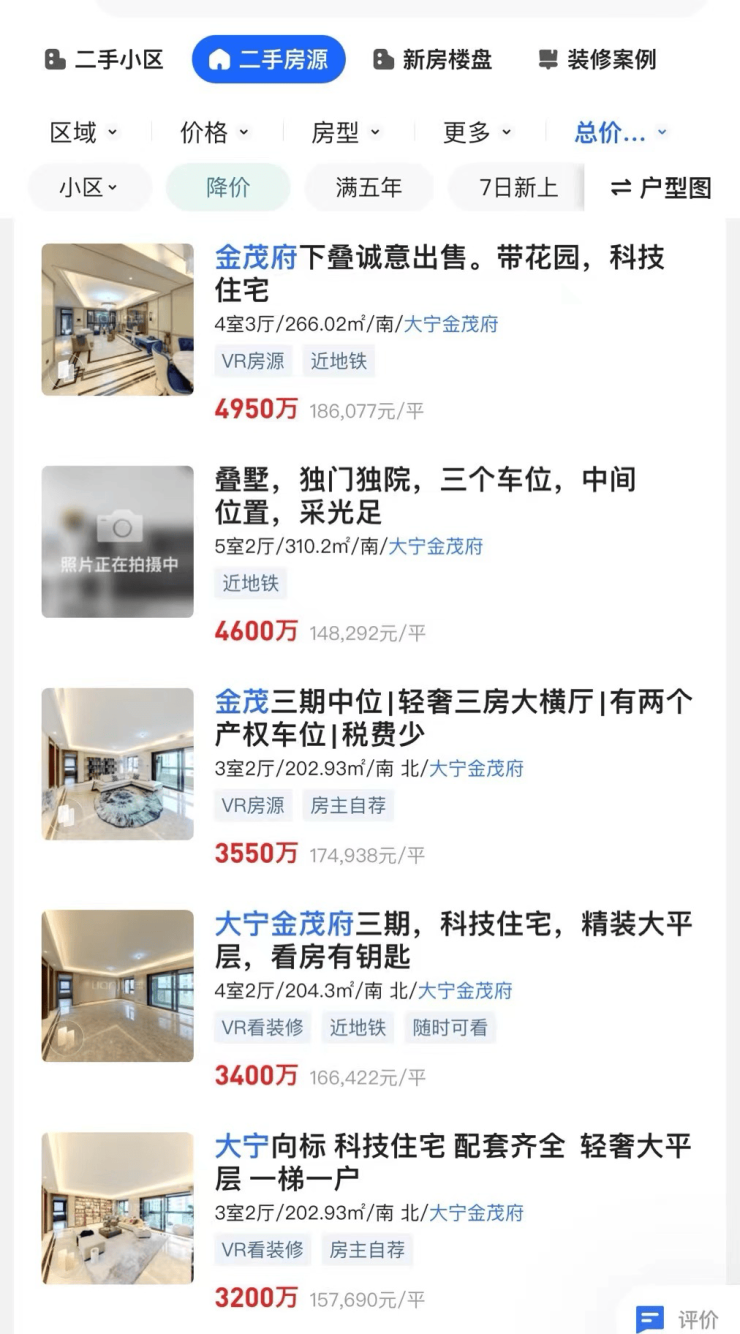Apply the 满五年 filter chip
The height and width of the screenshot is (1334, 740).
pyautogui.click(x=369, y=187)
